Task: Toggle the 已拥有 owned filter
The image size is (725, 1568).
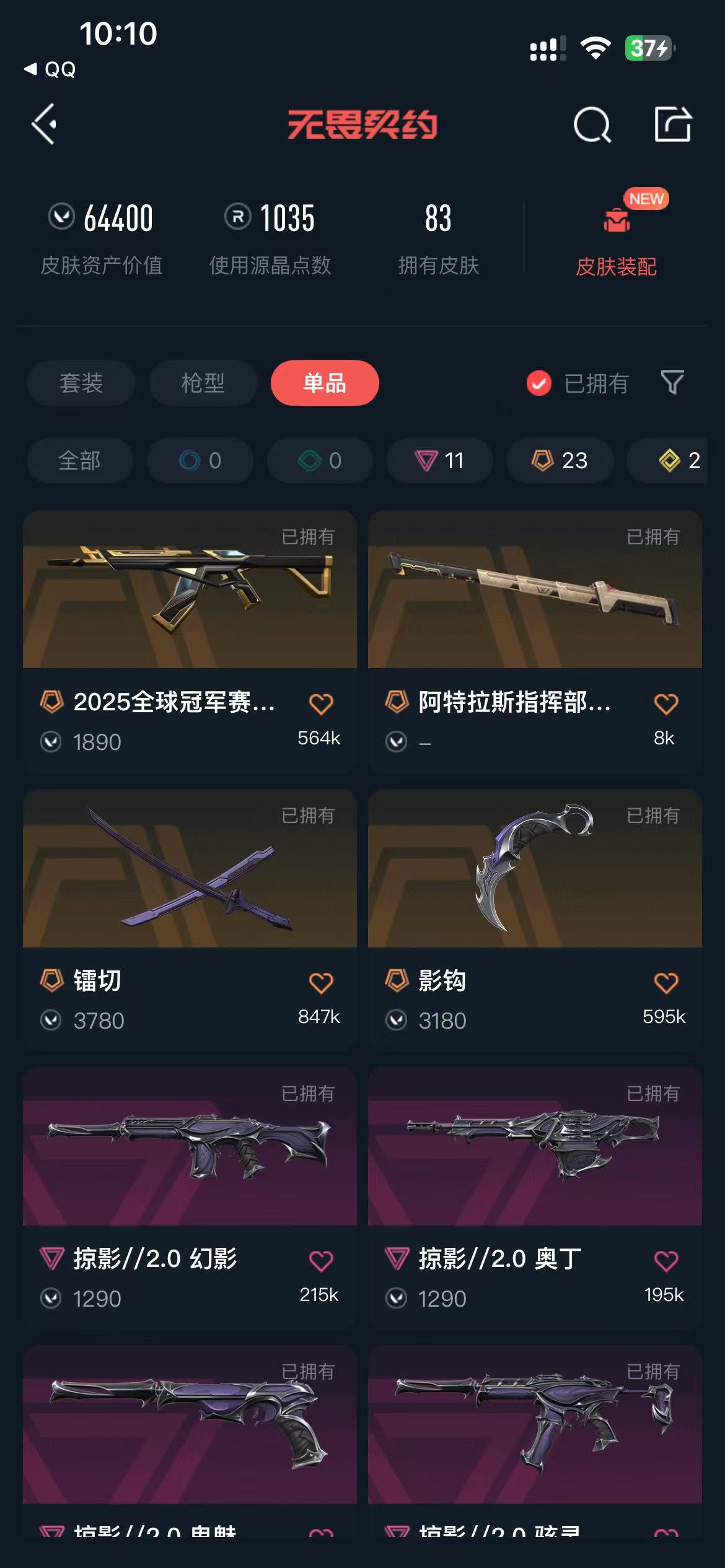Action: tap(578, 383)
